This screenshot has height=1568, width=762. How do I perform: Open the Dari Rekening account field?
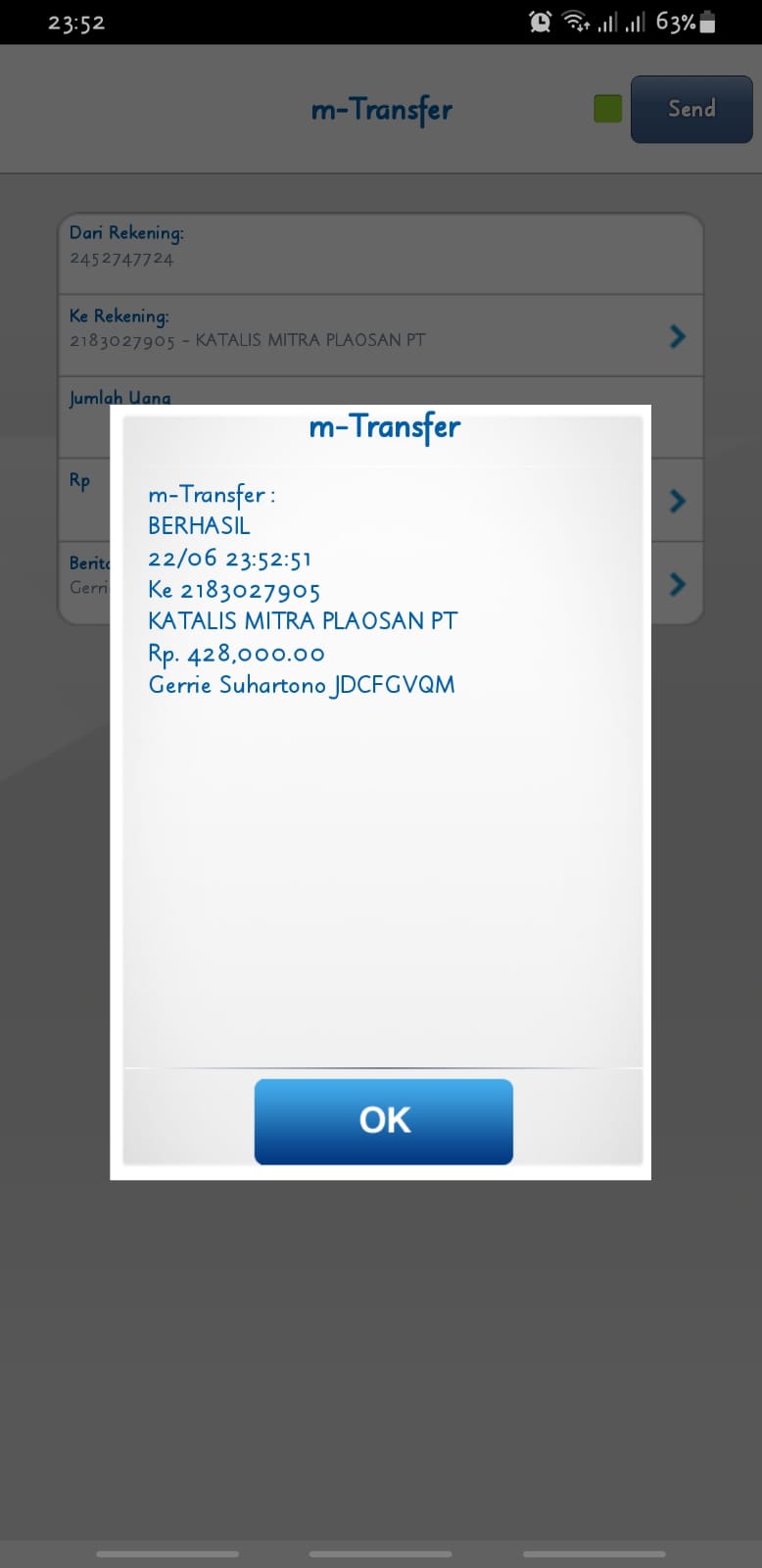381,254
